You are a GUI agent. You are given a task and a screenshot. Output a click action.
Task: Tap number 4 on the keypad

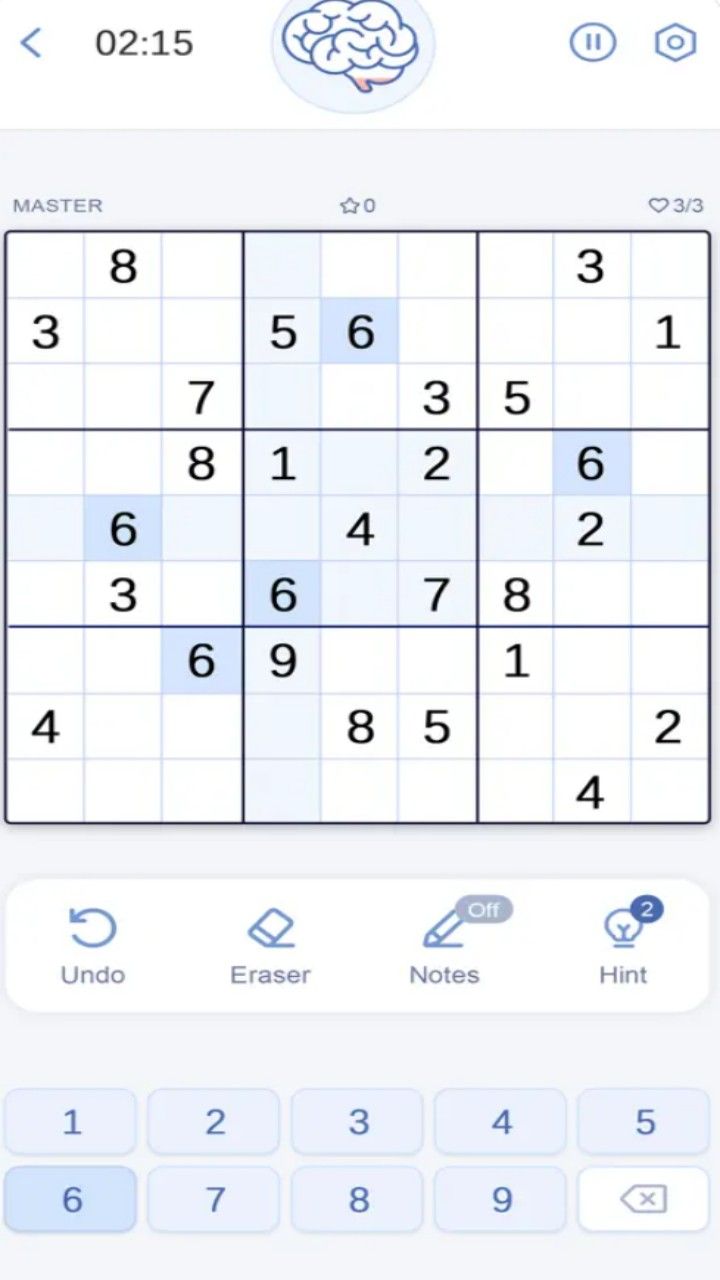(501, 1122)
